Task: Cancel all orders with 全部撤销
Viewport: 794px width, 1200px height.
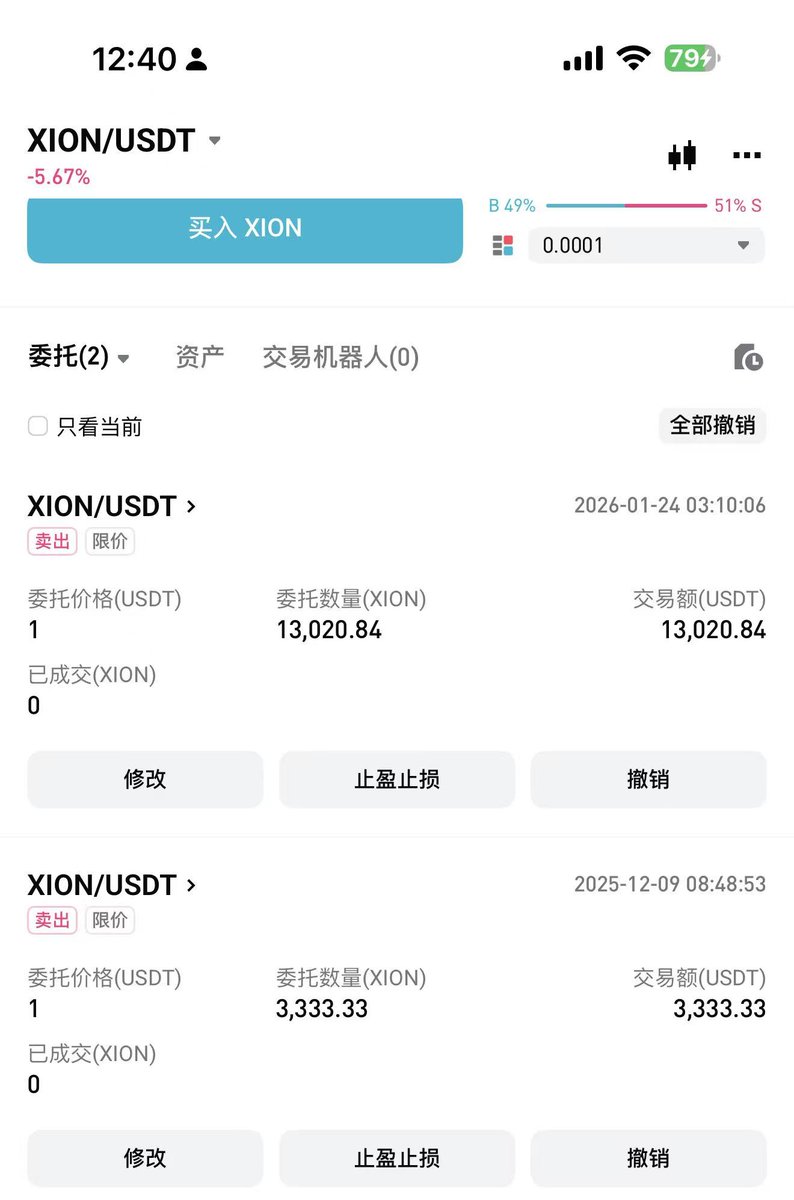Action: coord(712,425)
